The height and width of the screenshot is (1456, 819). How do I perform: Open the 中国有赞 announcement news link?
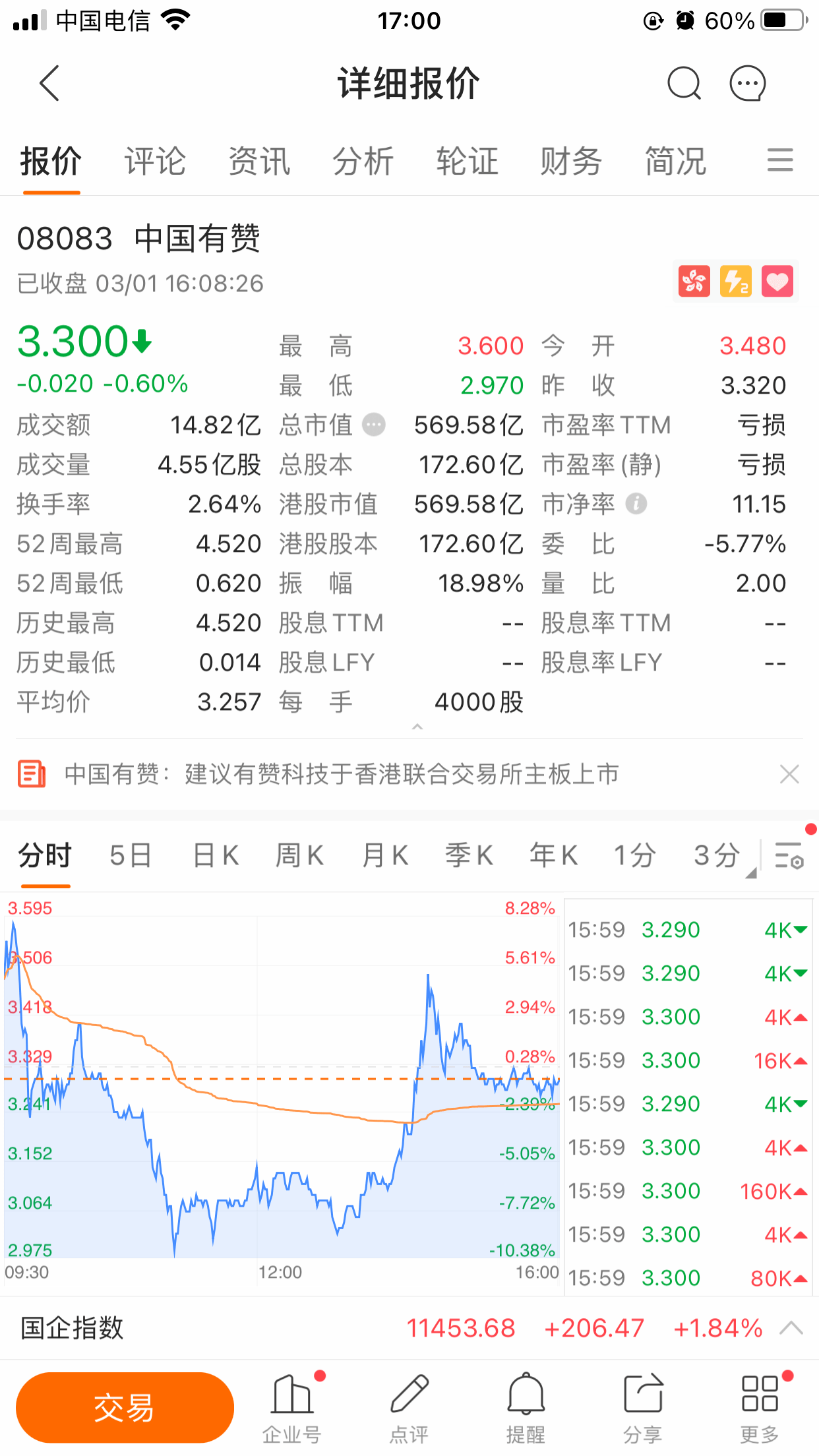[342, 773]
